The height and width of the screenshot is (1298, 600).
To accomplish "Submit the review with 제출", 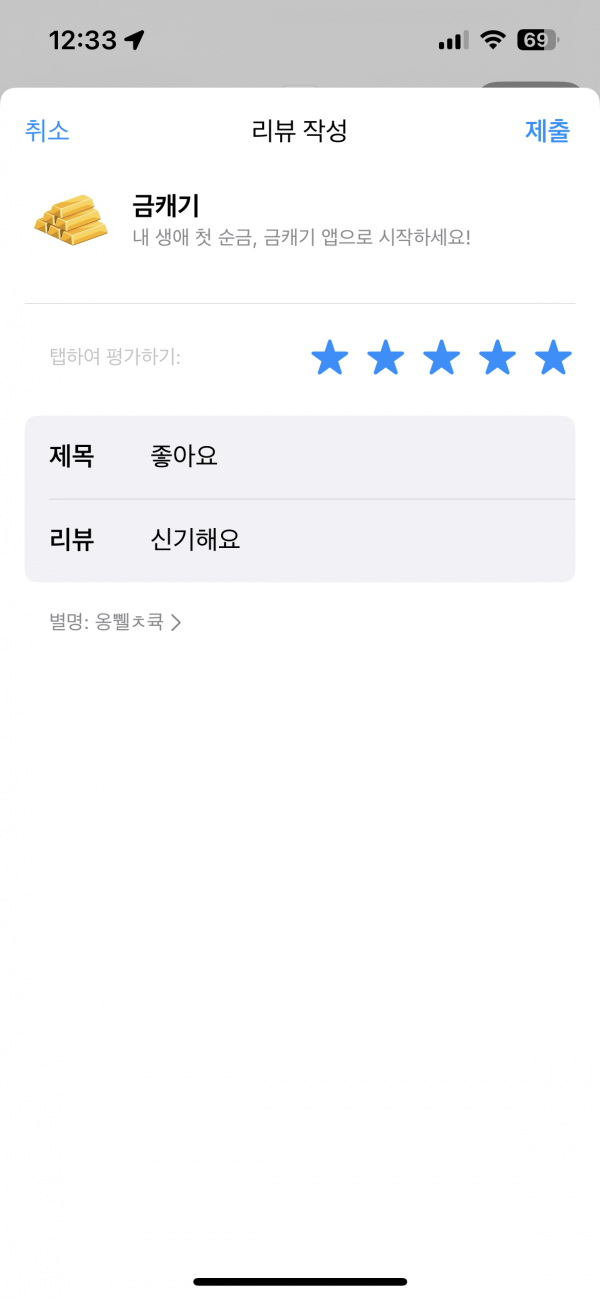I will coord(547,131).
